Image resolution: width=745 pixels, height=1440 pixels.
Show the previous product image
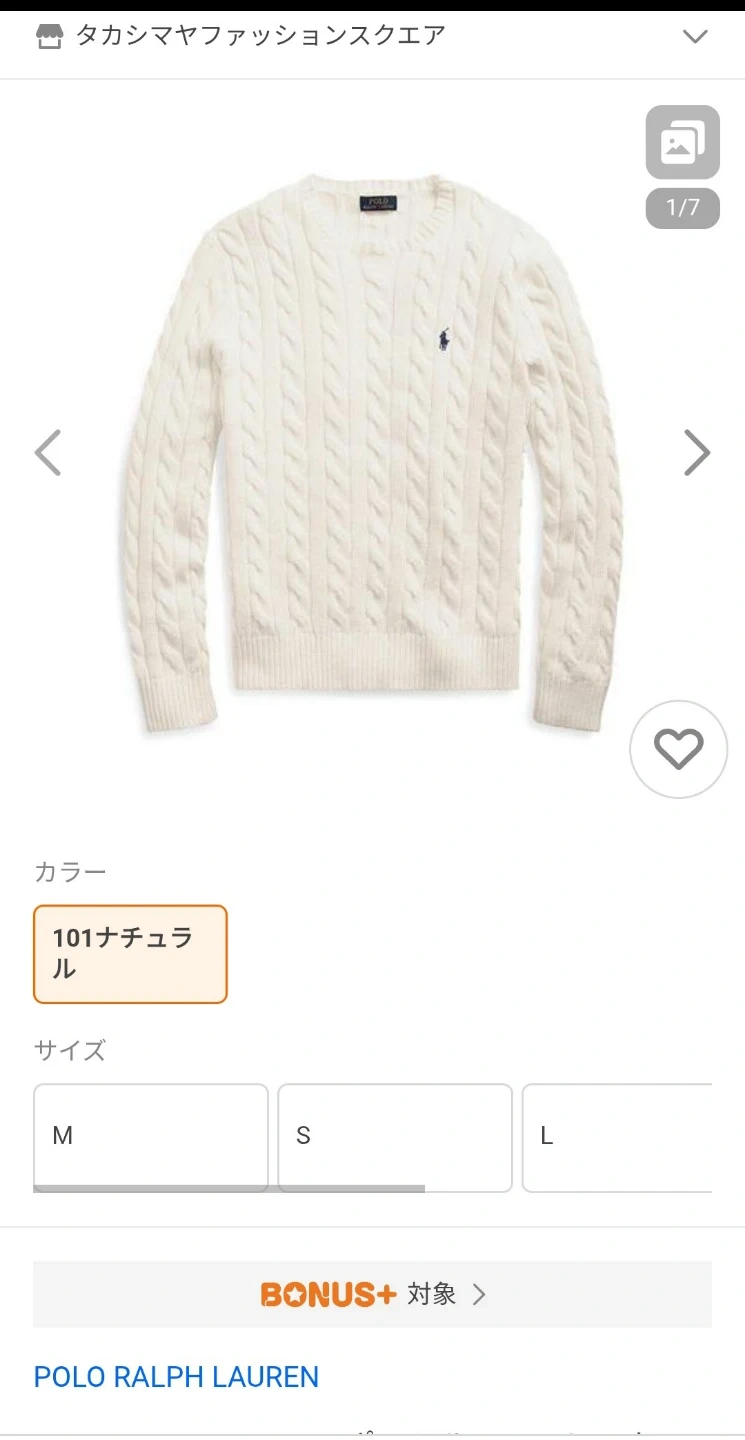click(48, 453)
